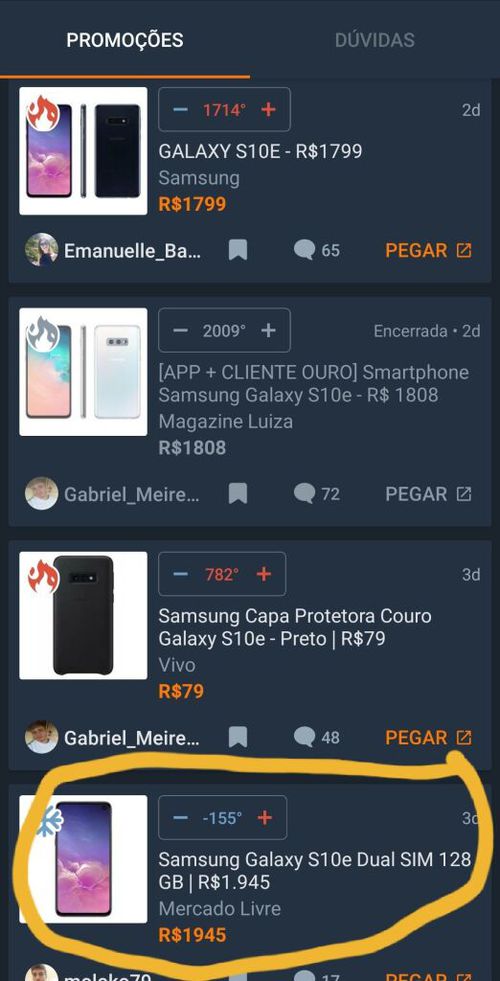
Task: Bookmark the Magazine Luiza R$1808 deal
Action: (237, 494)
